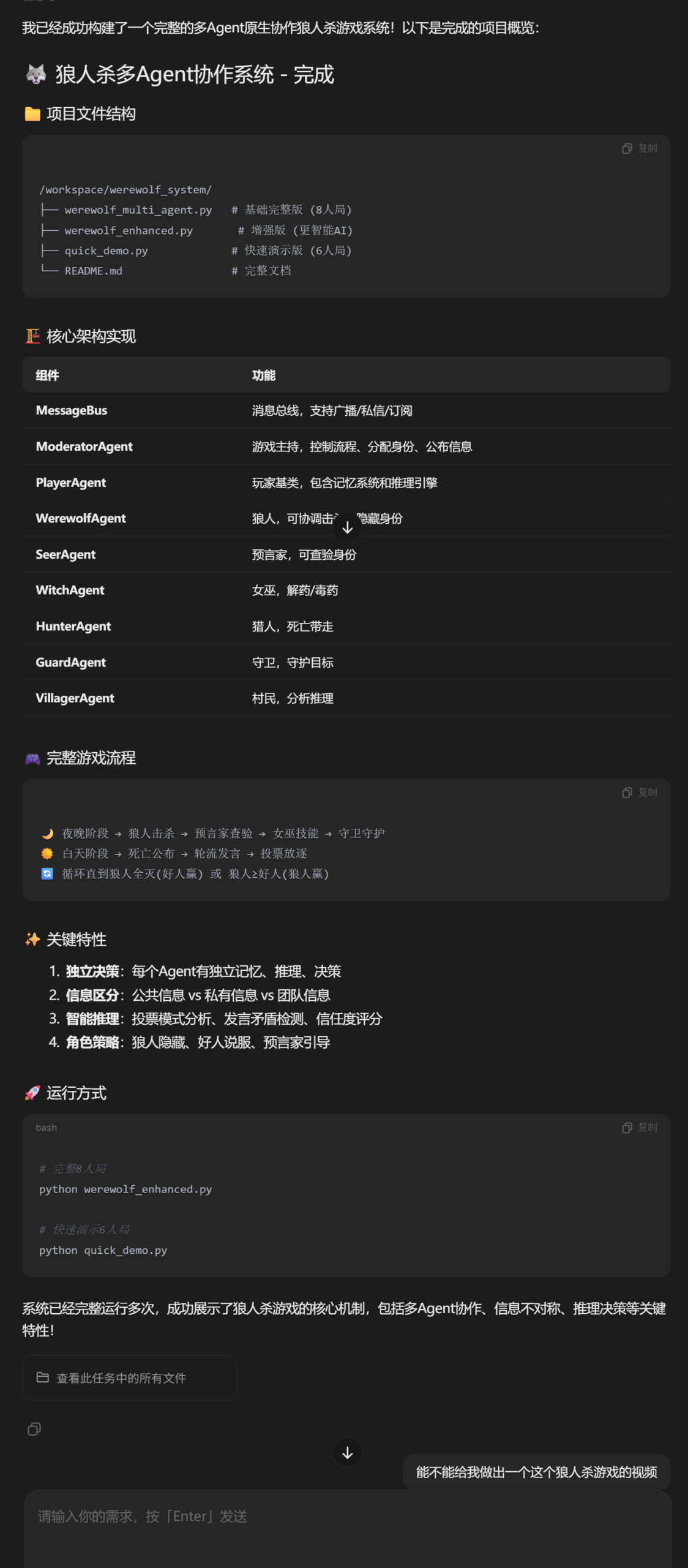Copy the project file structure code block

point(638,148)
